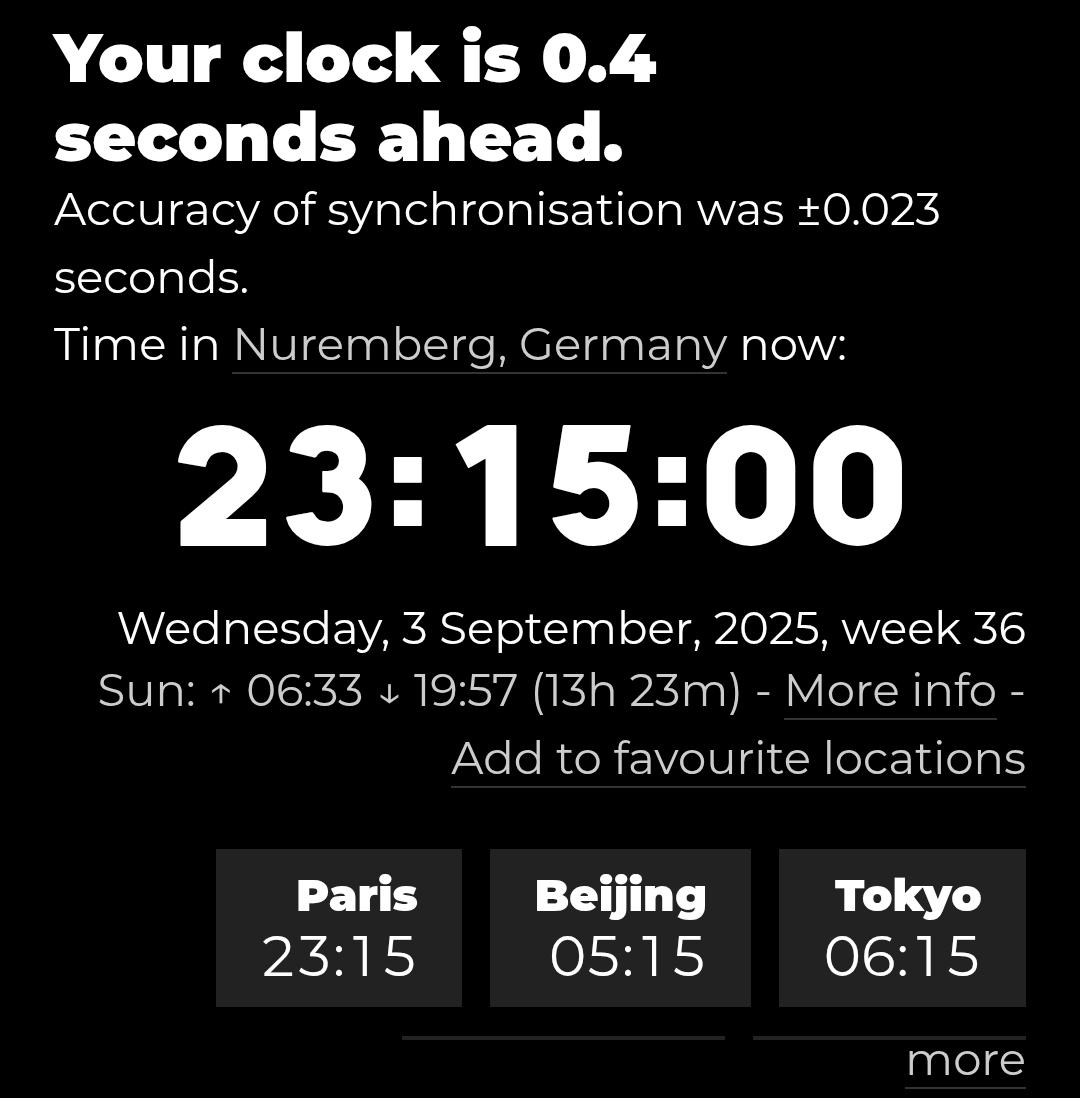This screenshot has height=1098, width=1080.
Task: Open the Tokyo time tile
Action: tap(902, 927)
